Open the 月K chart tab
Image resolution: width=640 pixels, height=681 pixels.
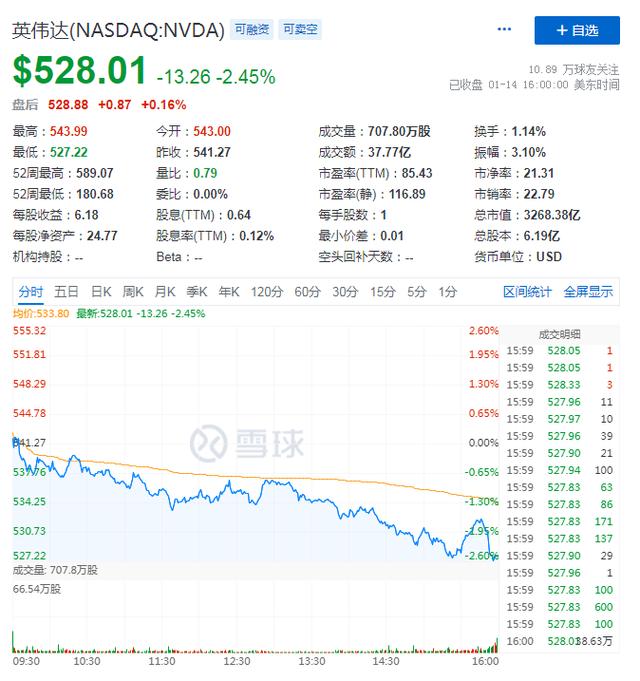165,292
